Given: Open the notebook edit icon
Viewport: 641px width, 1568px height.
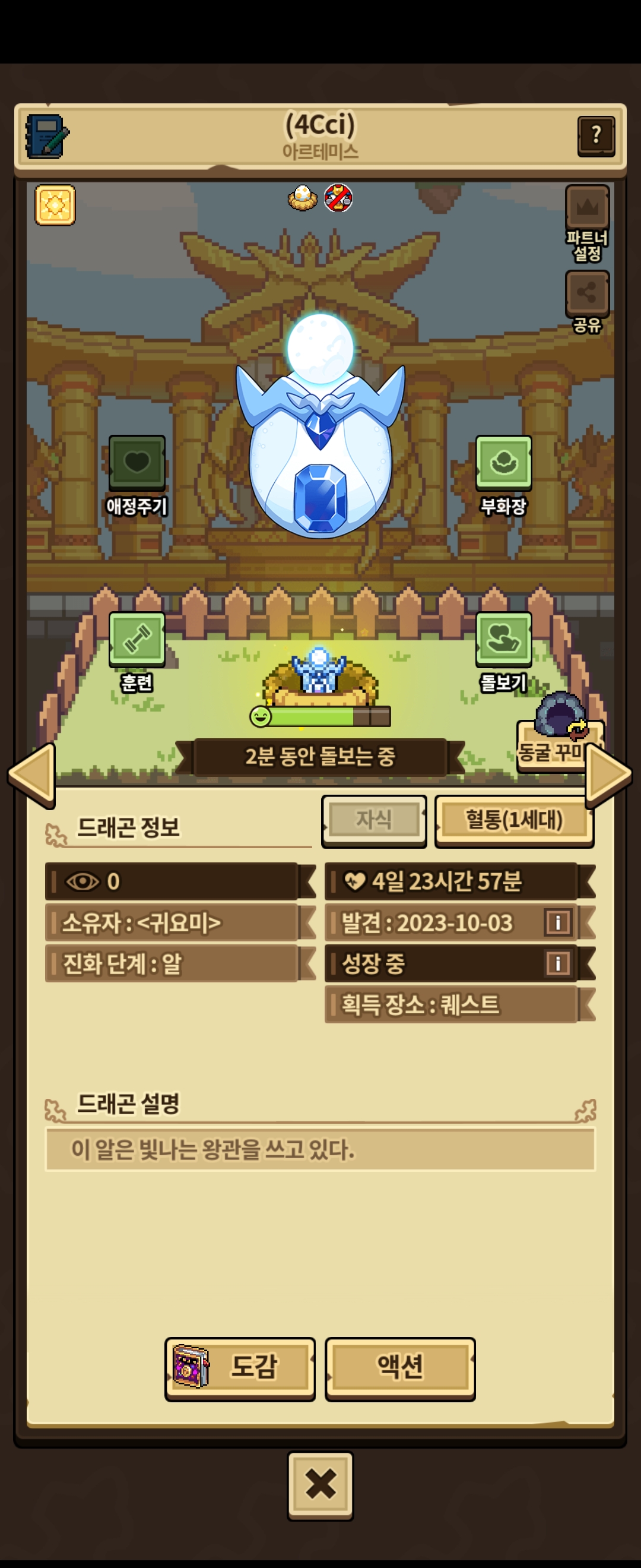Looking at the screenshot, I should pyautogui.click(x=46, y=137).
